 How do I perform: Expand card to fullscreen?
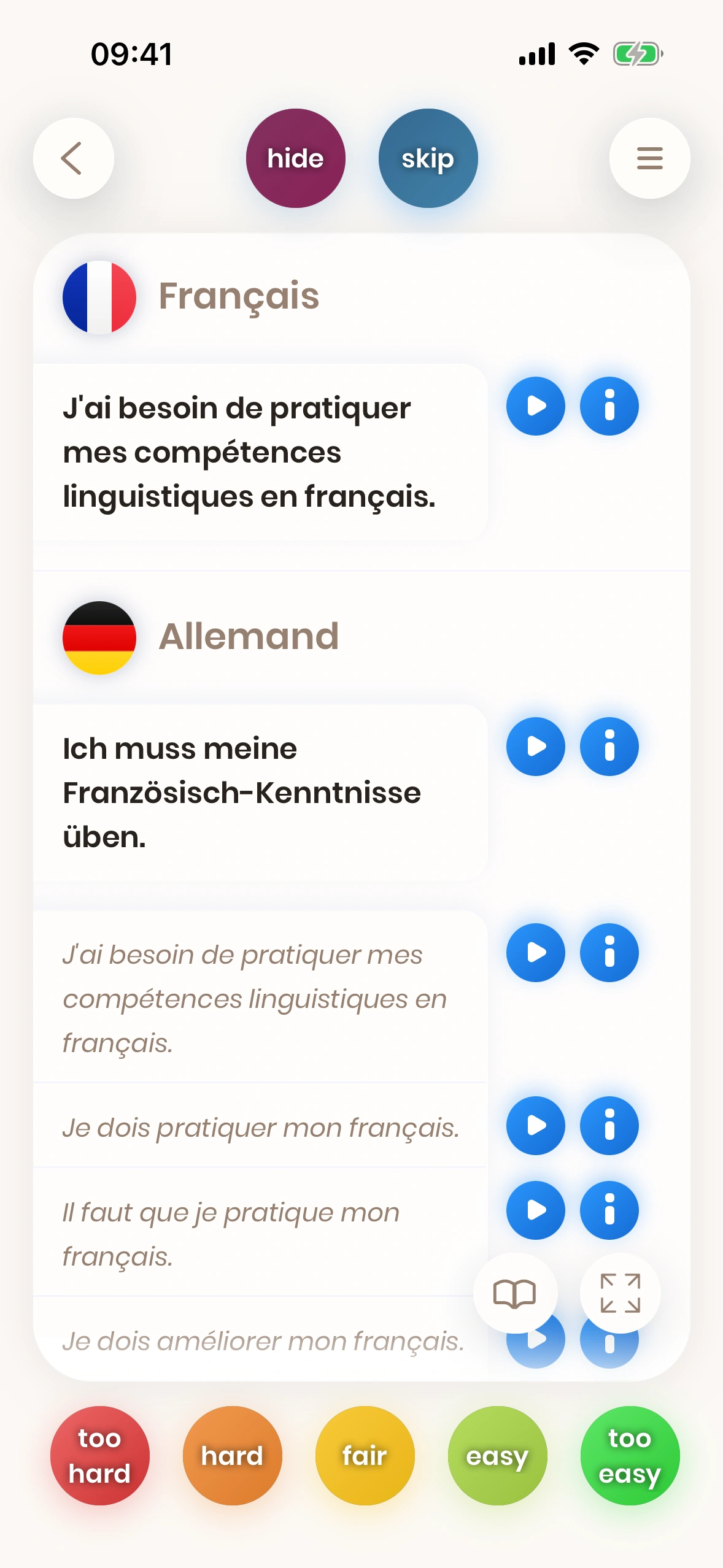(x=620, y=1293)
